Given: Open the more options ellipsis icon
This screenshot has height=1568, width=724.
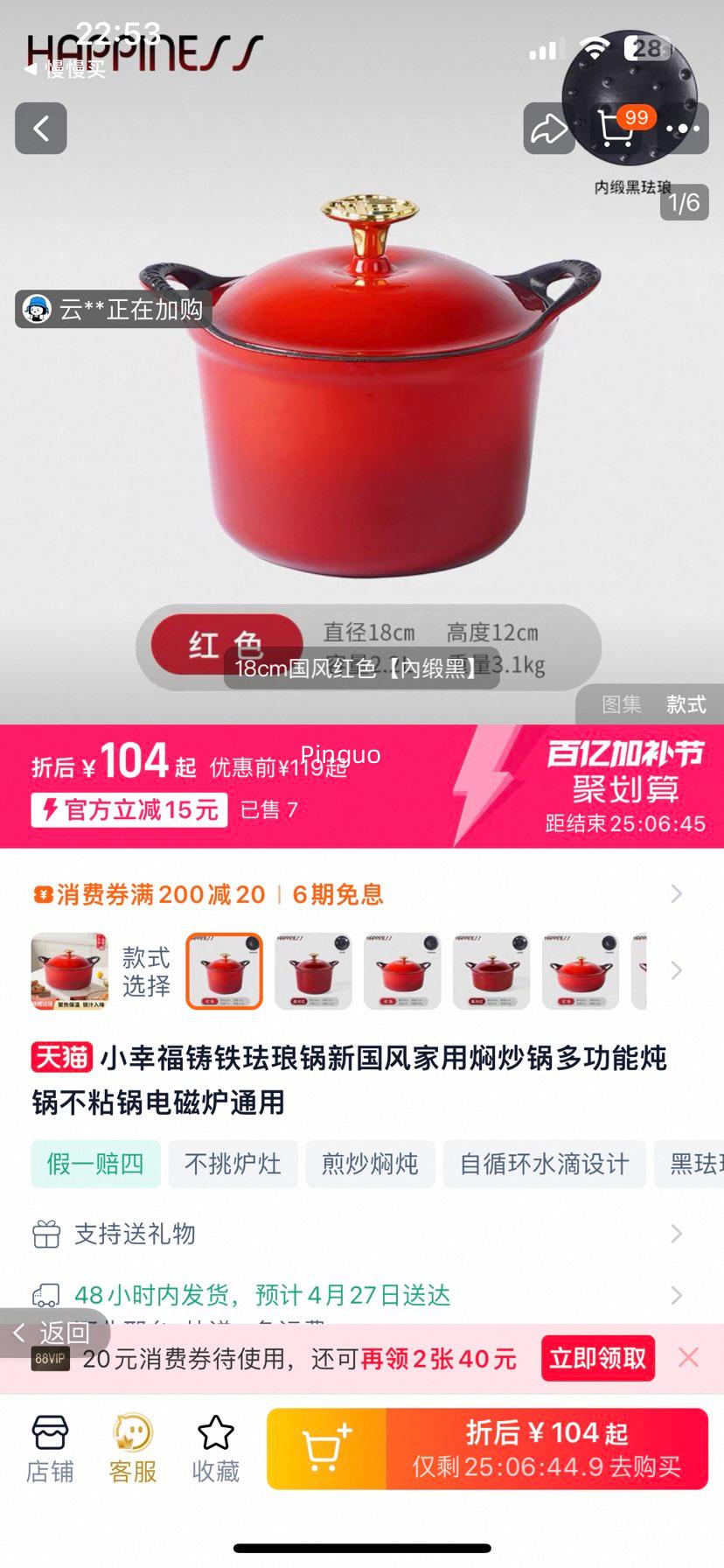Looking at the screenshot, I should click(x=683, y=129).
